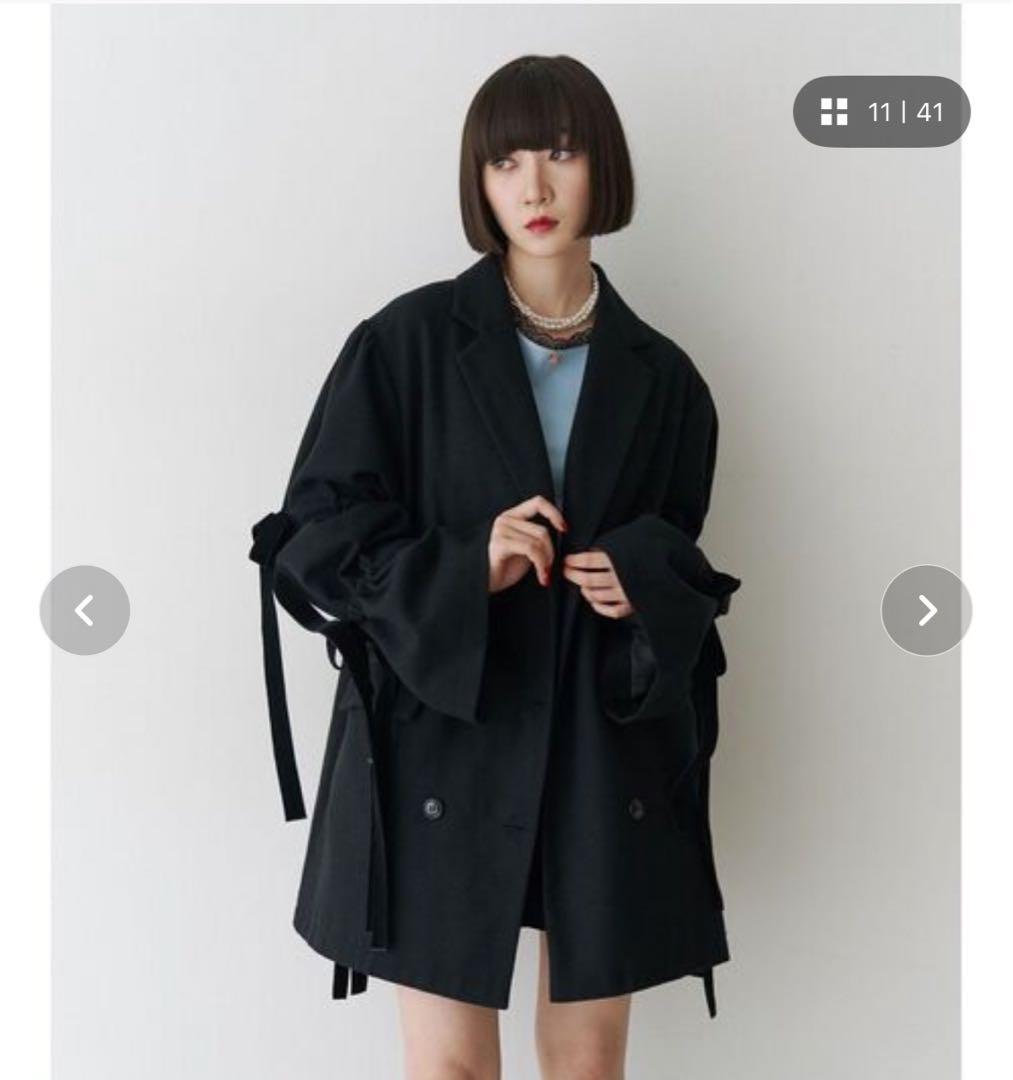Image resolution: width=1013 pixels, height=1080 pixels.
Task: Go to the previous product photo
Action: (x=85, y=610)
